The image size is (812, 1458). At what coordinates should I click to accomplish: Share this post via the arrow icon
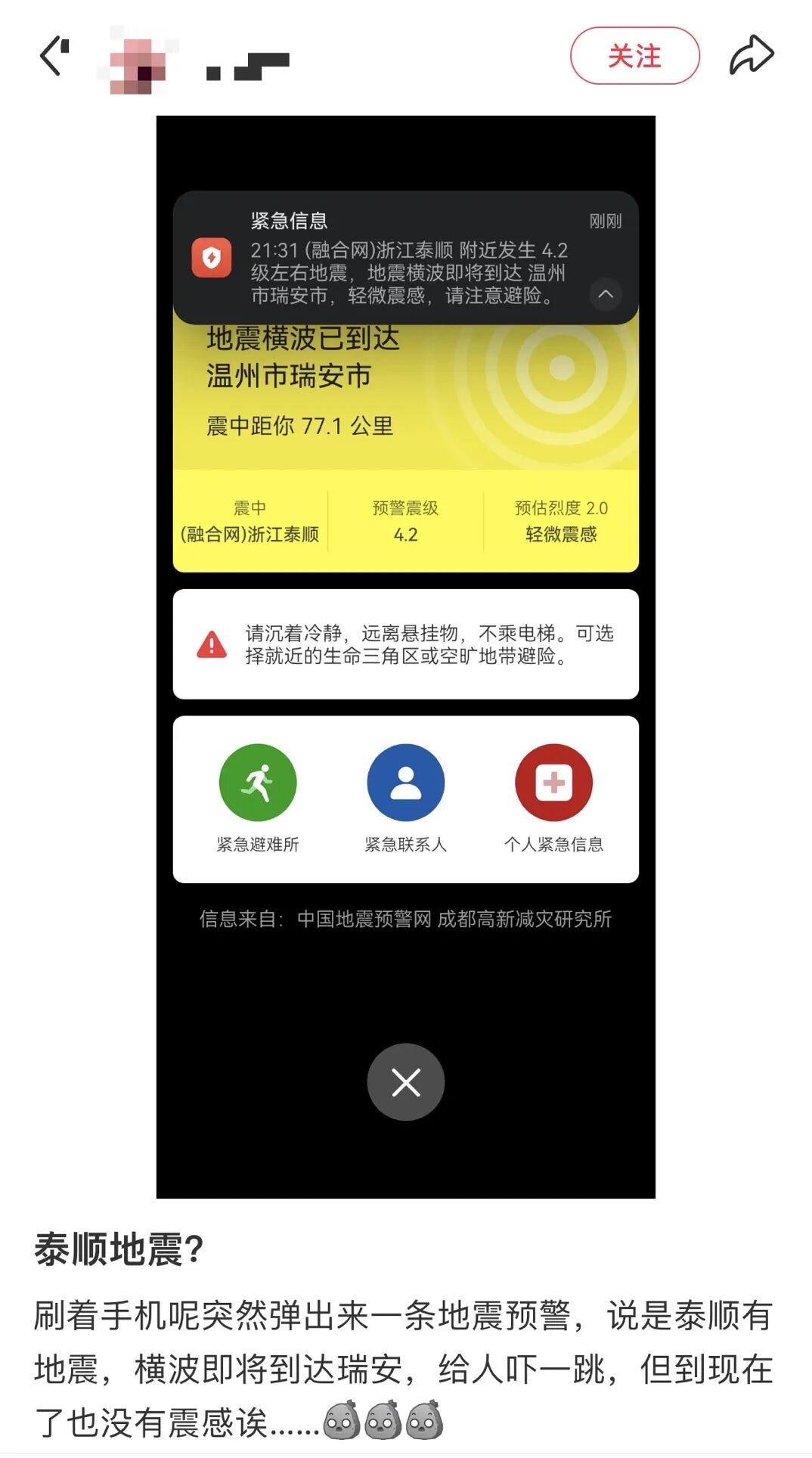(751, 56)
